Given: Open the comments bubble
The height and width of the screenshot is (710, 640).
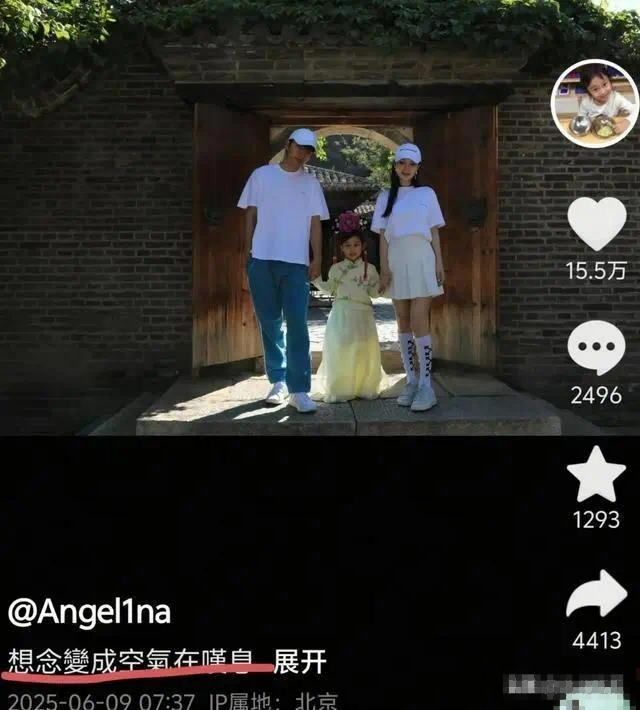Looking at the screenshot, I should (596, 348).
